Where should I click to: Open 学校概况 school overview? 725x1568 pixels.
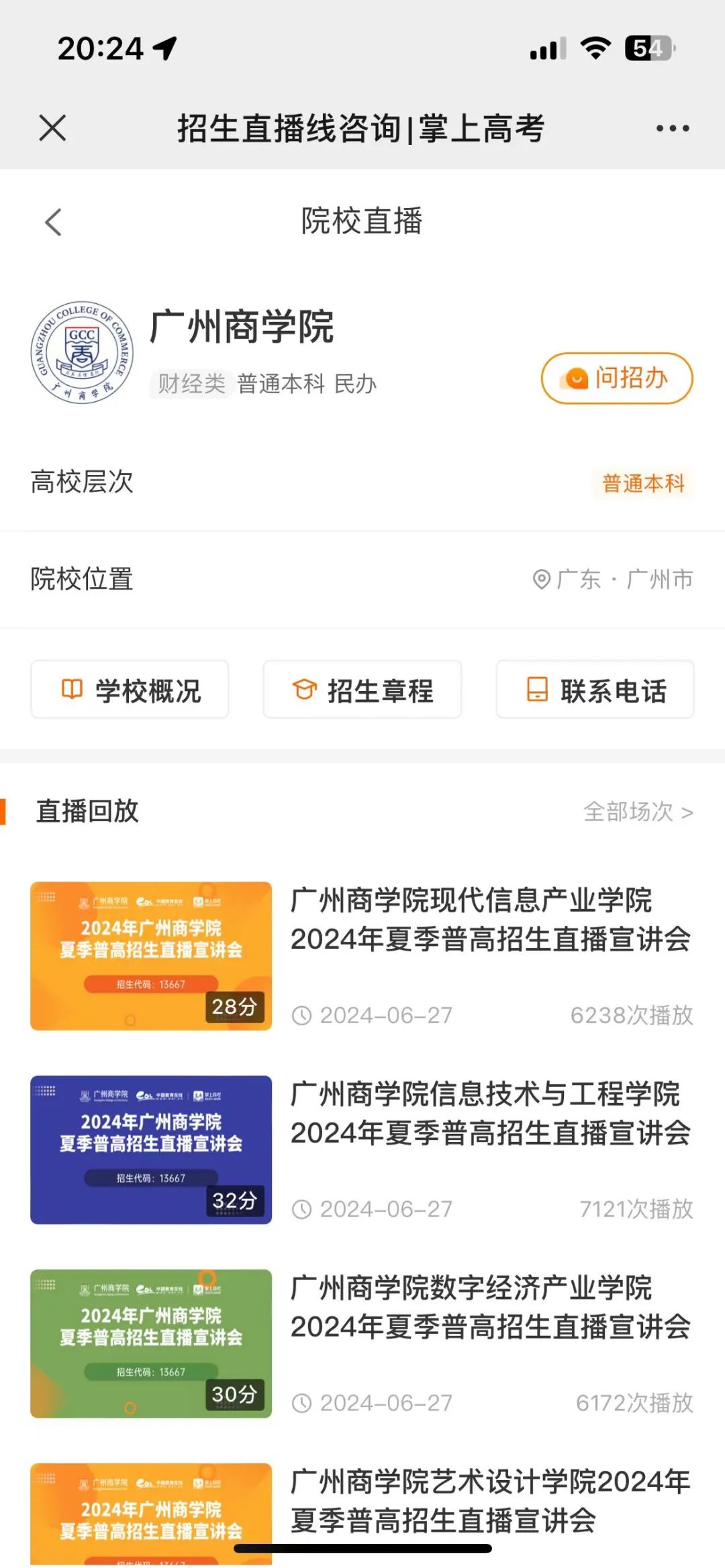(130, 690)
